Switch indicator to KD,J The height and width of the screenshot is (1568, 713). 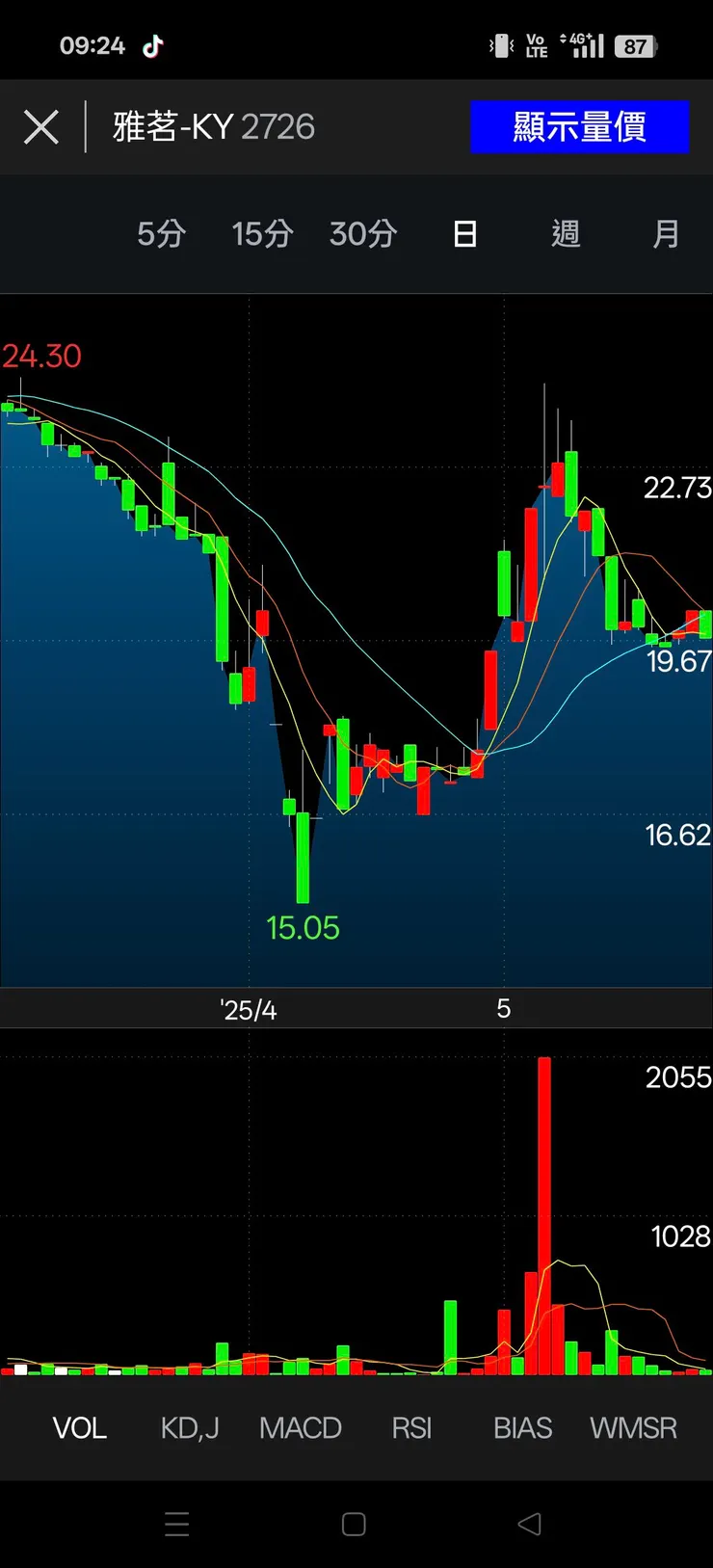[190, 1427]
